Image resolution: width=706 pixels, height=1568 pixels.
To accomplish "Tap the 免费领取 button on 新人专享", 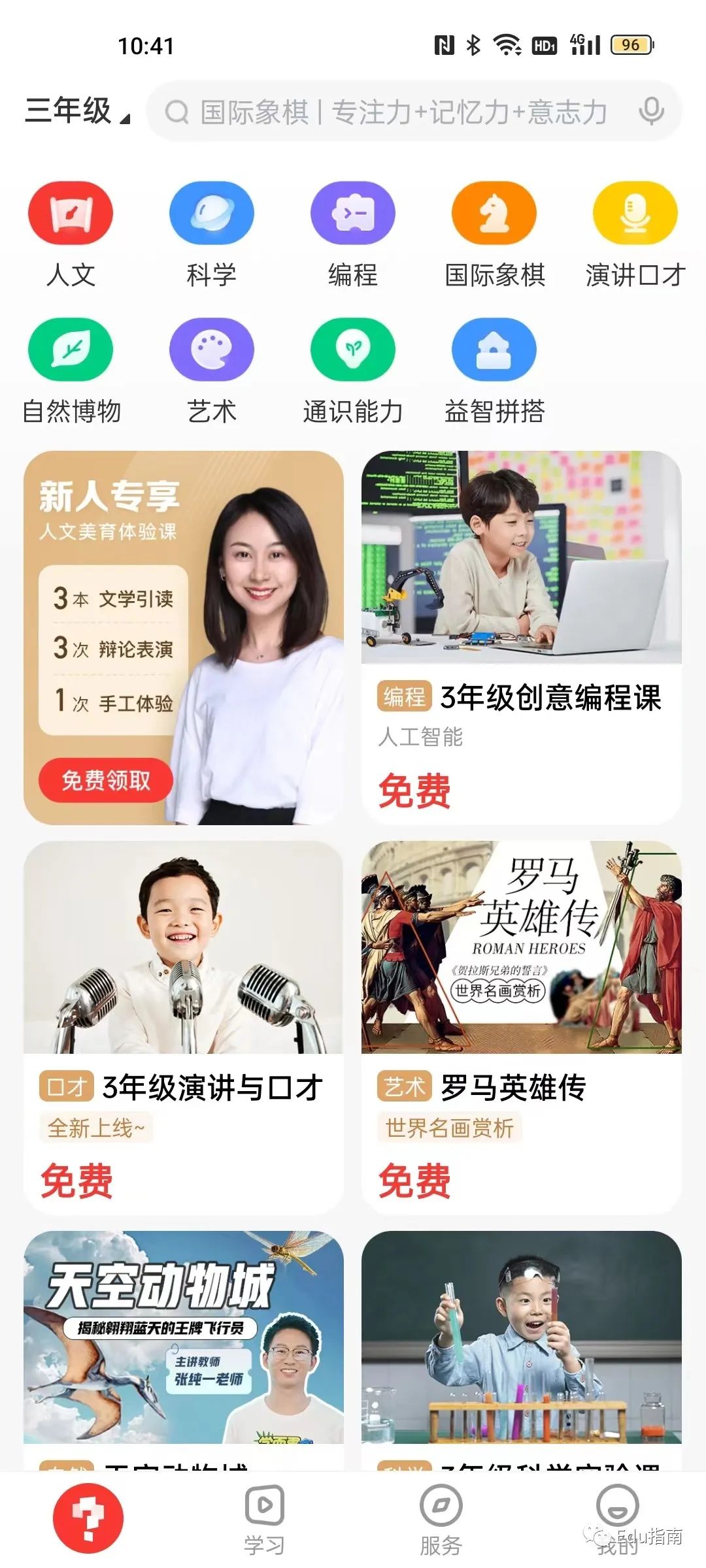I will (106, 780).
